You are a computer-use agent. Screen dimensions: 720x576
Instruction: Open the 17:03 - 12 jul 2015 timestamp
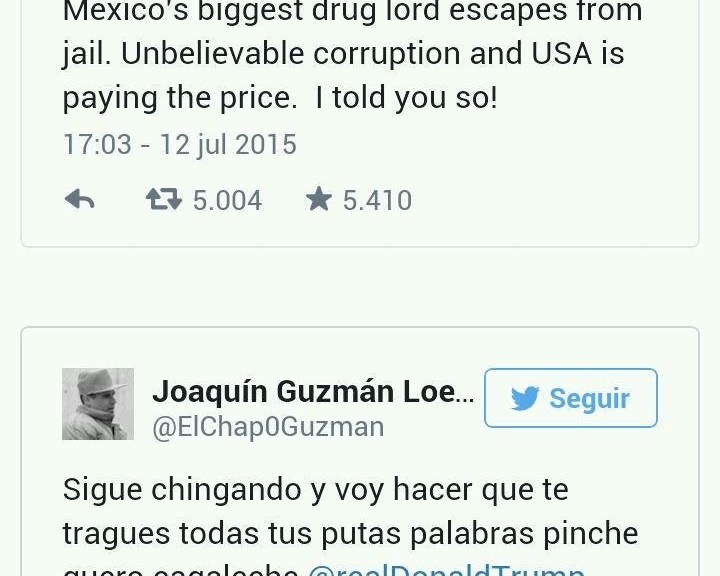[x=179, y=145]
